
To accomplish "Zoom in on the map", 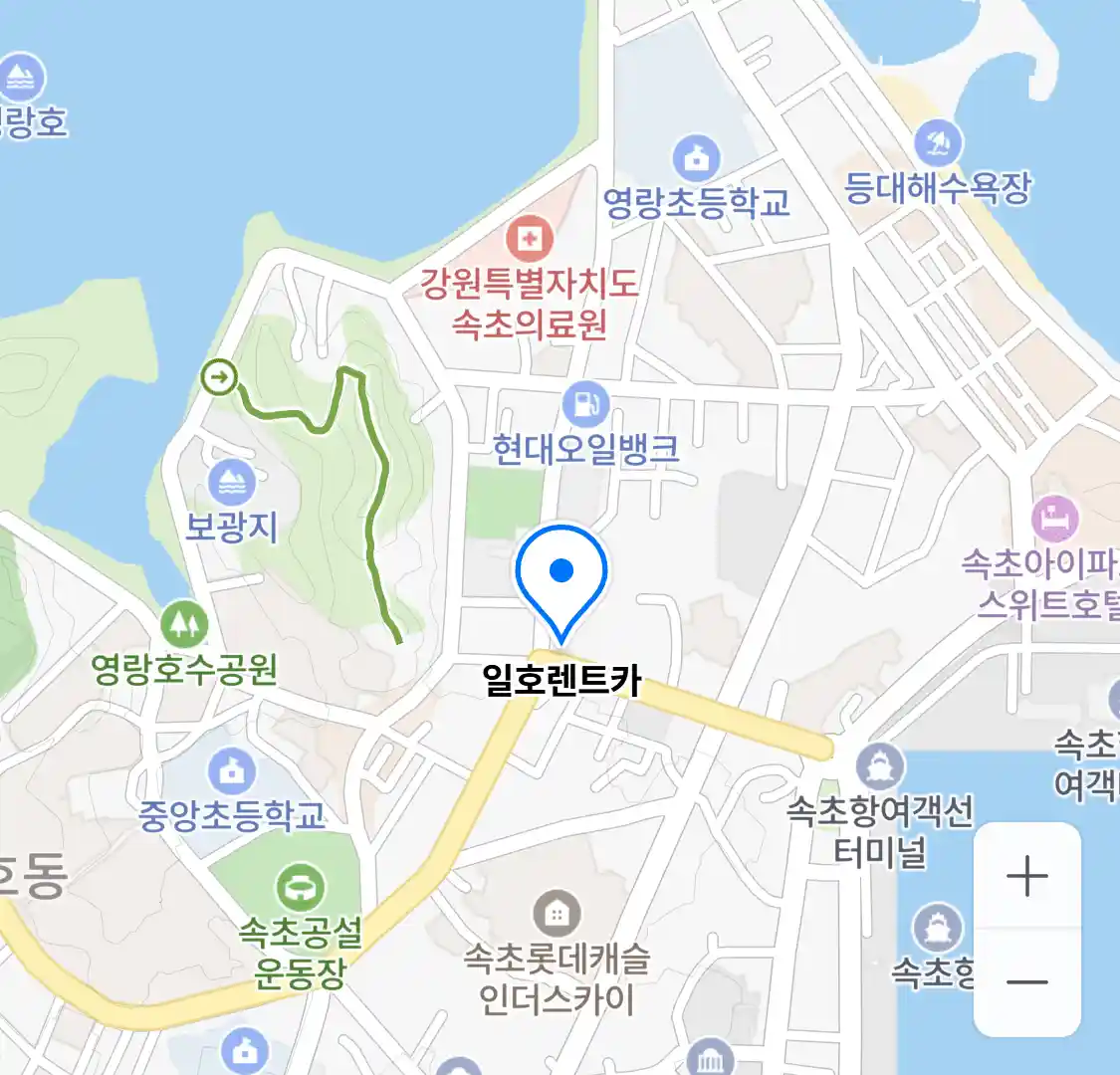I will tap(1026, 877).
